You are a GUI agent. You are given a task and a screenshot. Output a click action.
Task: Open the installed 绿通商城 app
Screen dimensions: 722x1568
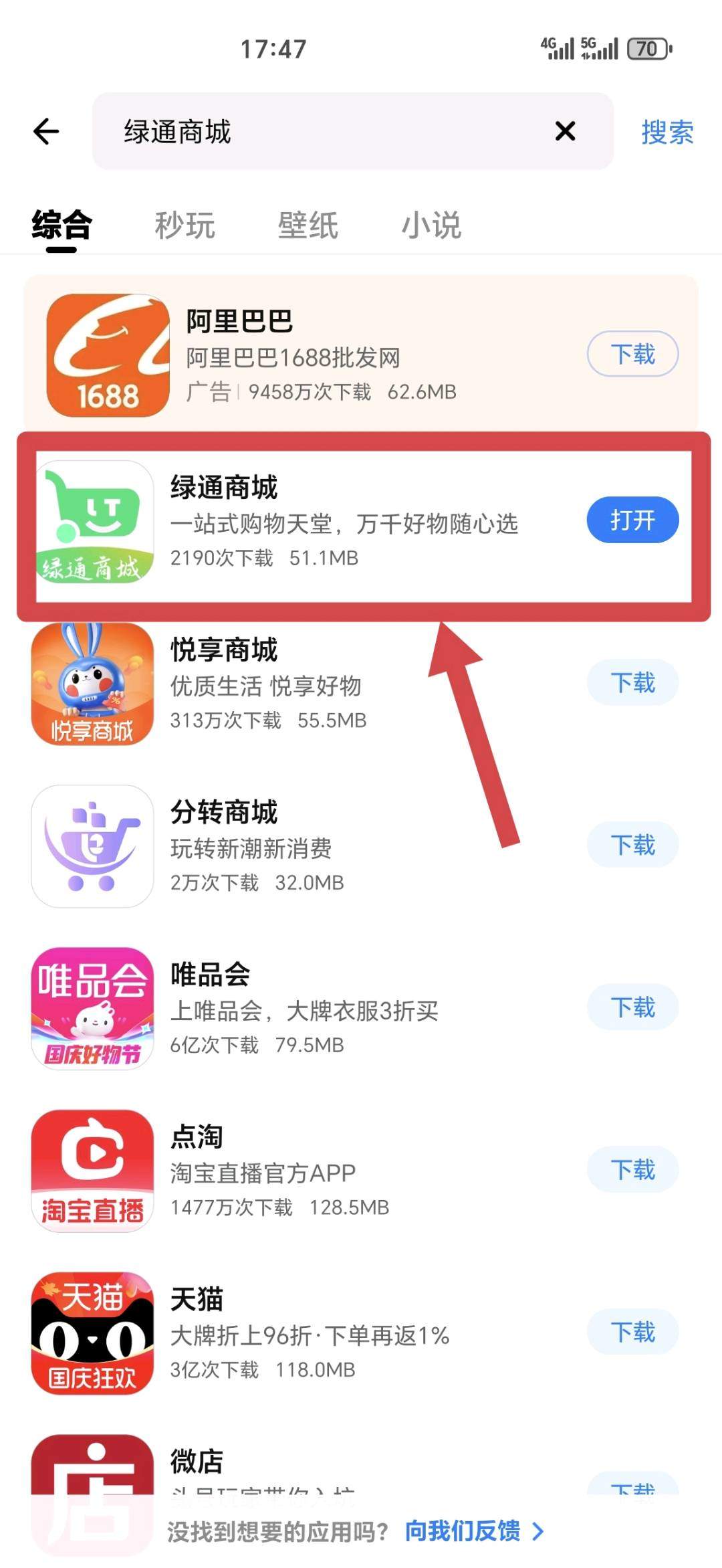[632, 520]
